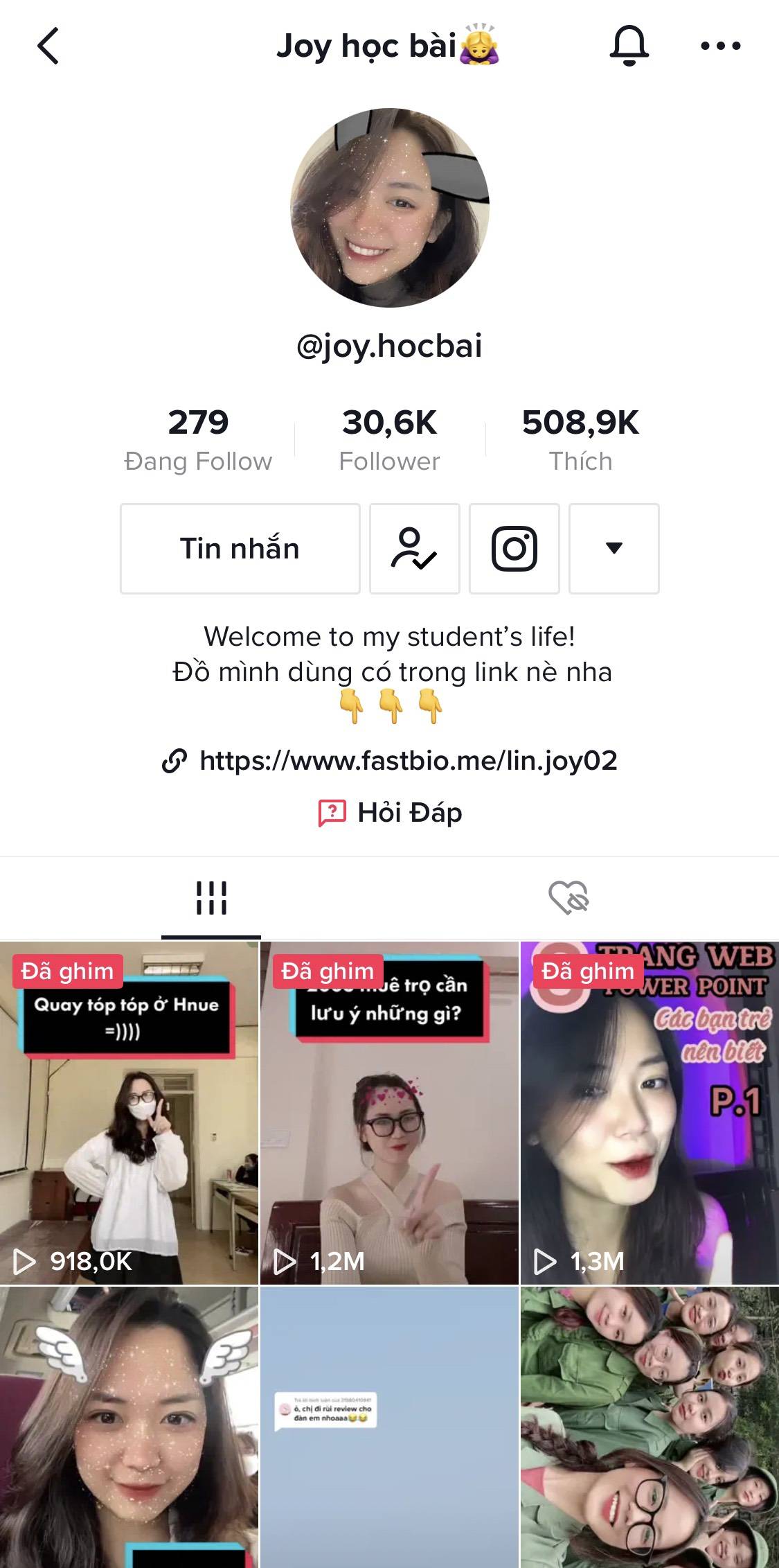The image size is (779, 1568).
Task: Expand suggested accounts dropdown arrow
Action: 614,549
